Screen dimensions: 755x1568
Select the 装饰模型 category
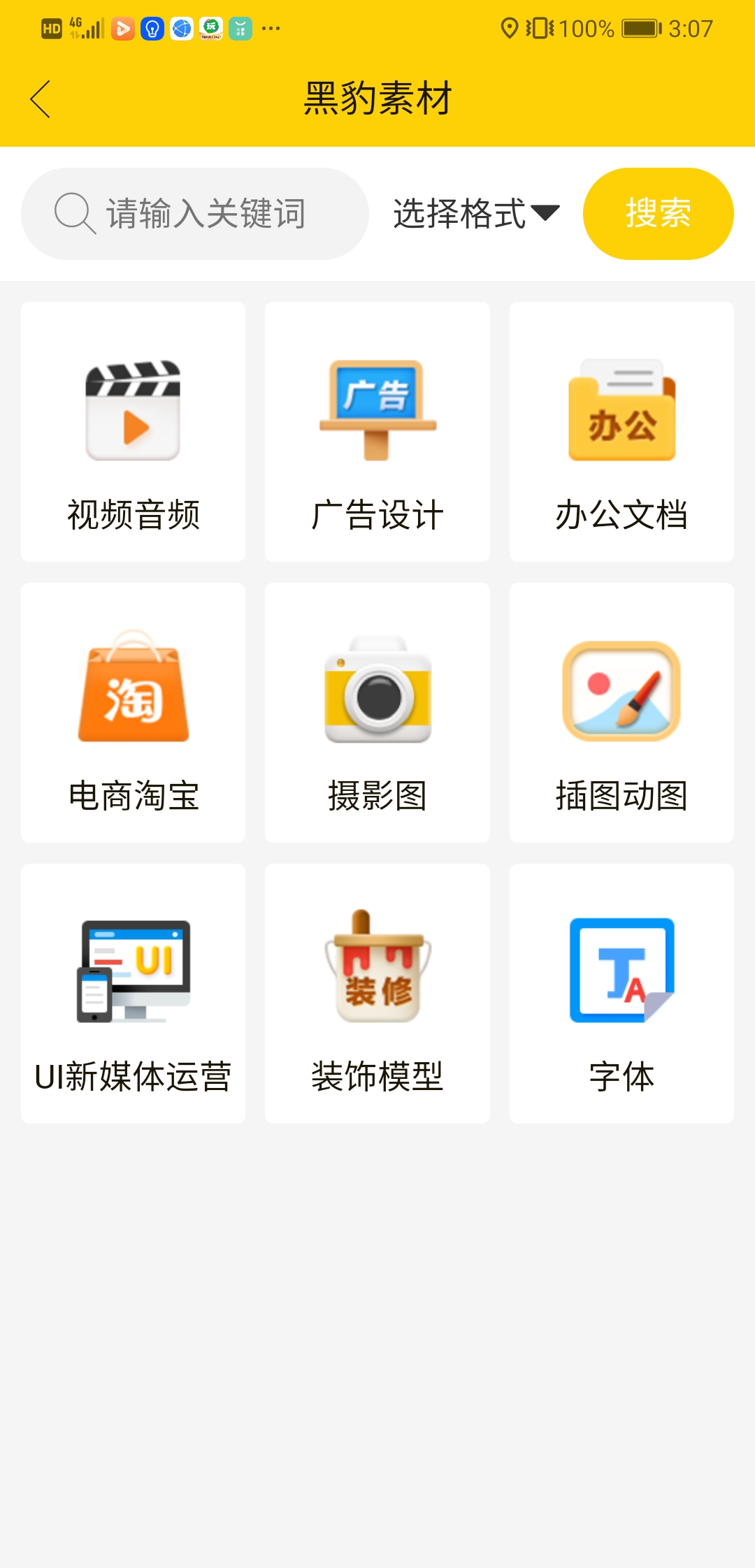point(377,994)
